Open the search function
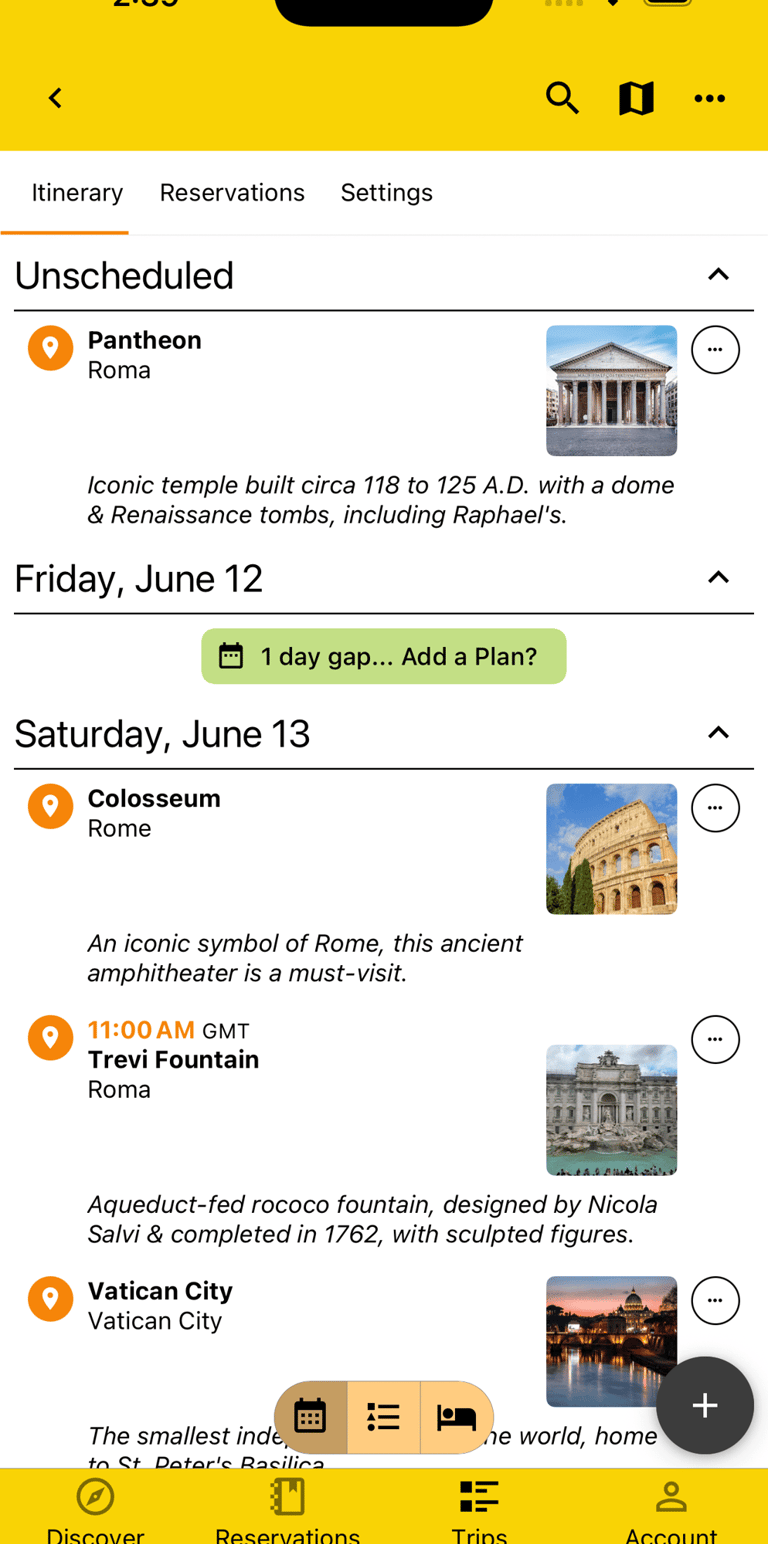768x1544 pixels. (563, 98)
